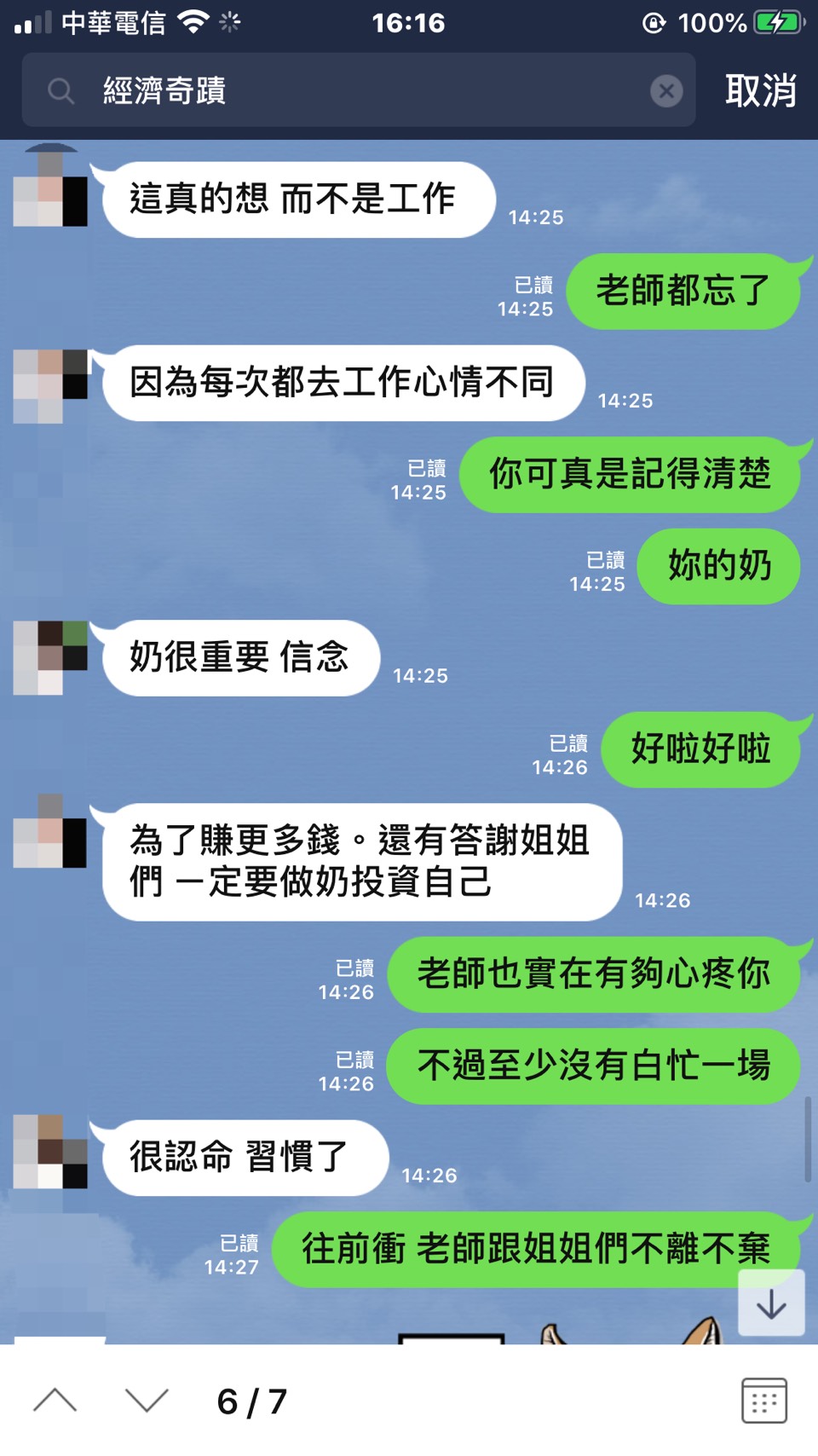The height and width of the screenshot is (1456, 818).
Task: Tap the avatar beside 奶很重要 信念
Action: pos(50,657)
